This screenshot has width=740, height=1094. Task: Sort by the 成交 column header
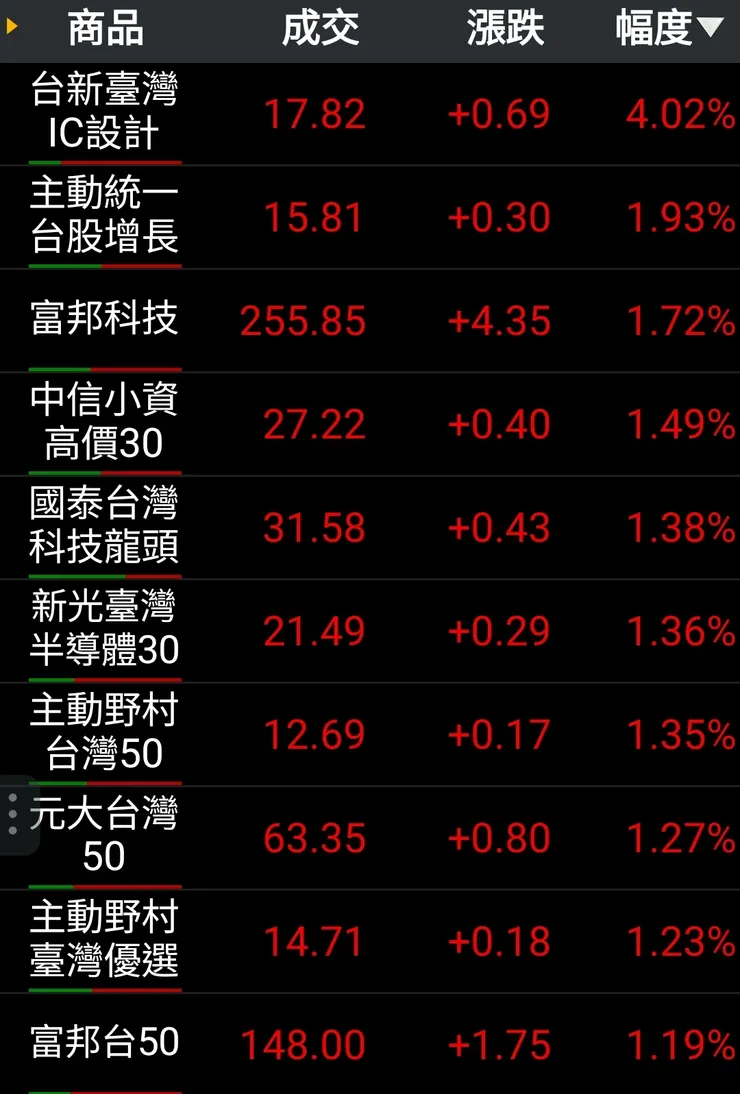tap(320, 29)
